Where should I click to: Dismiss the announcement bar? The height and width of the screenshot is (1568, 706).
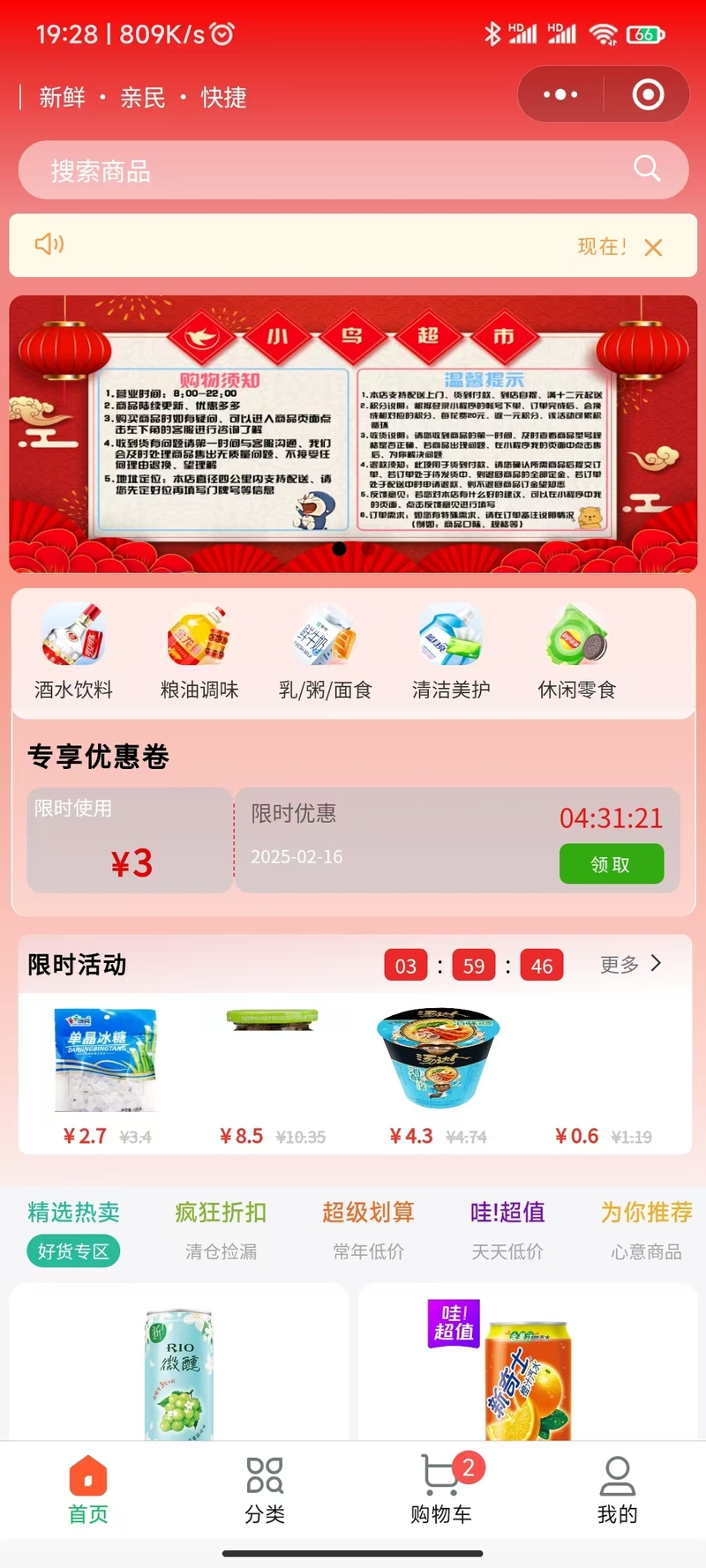653,248
